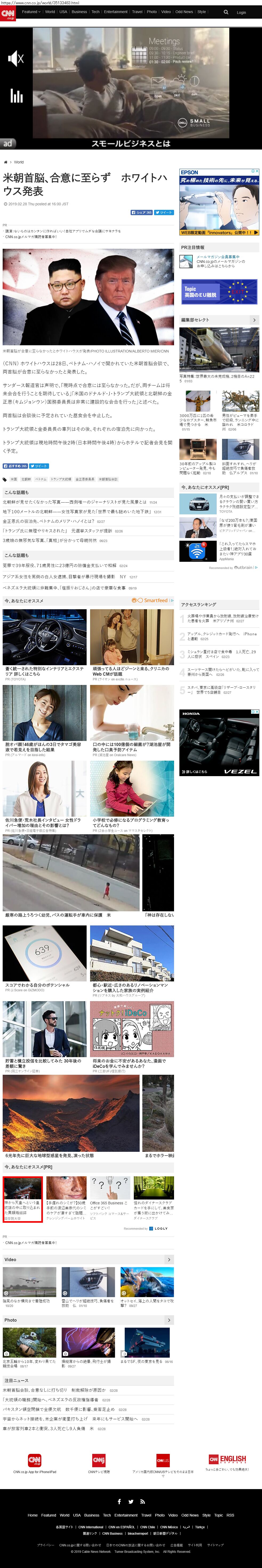Expand the 編集部セレクト section

click(x=254, y=320)
